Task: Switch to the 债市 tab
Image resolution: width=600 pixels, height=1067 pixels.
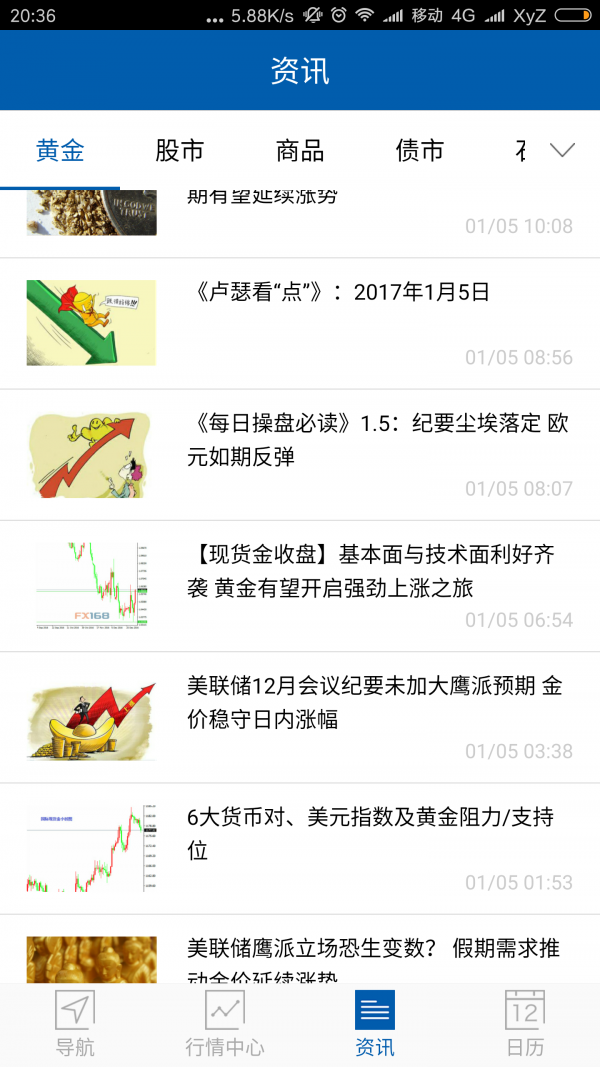Action: 420,150
